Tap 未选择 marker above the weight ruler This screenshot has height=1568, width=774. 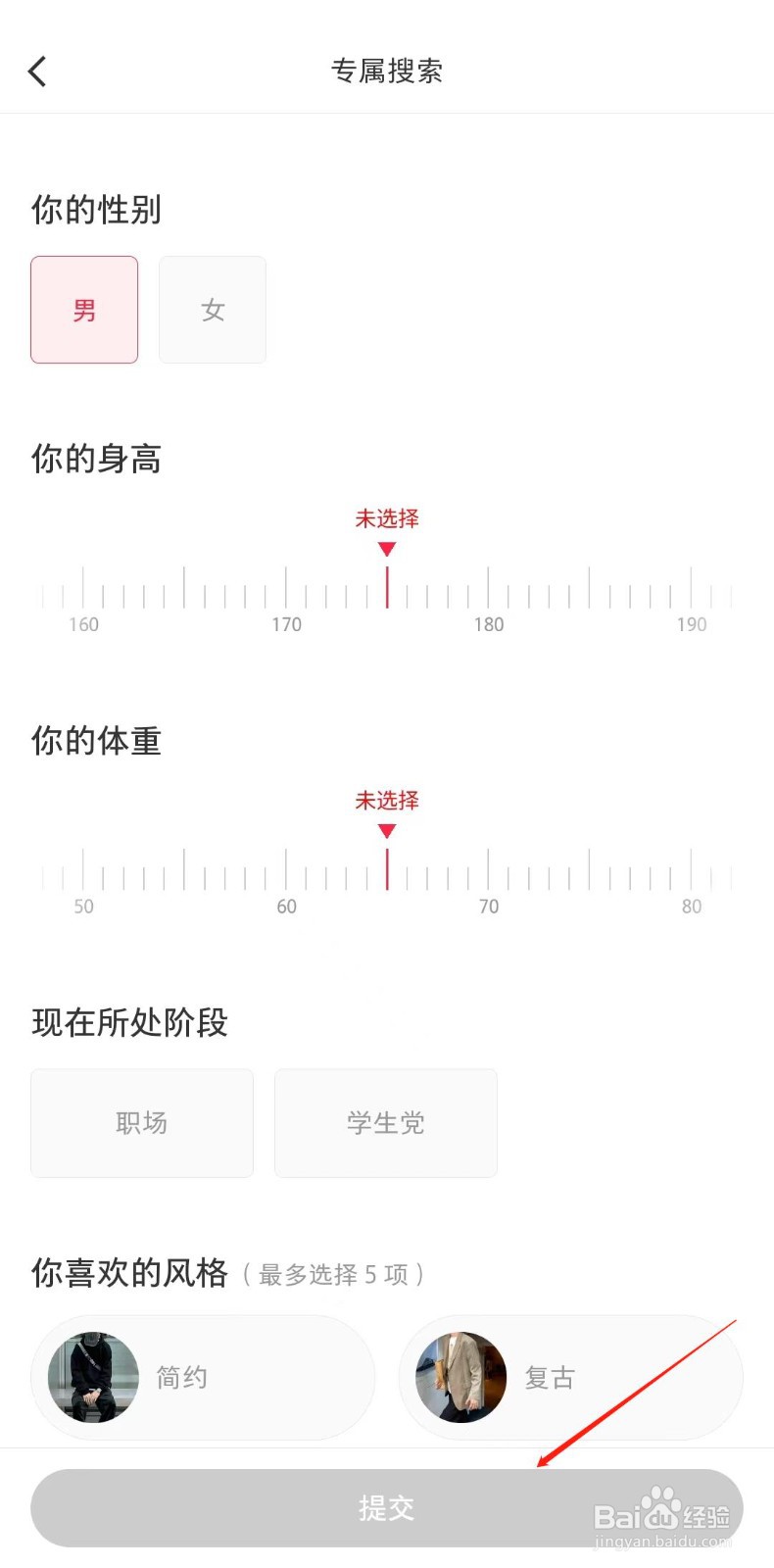386,801
